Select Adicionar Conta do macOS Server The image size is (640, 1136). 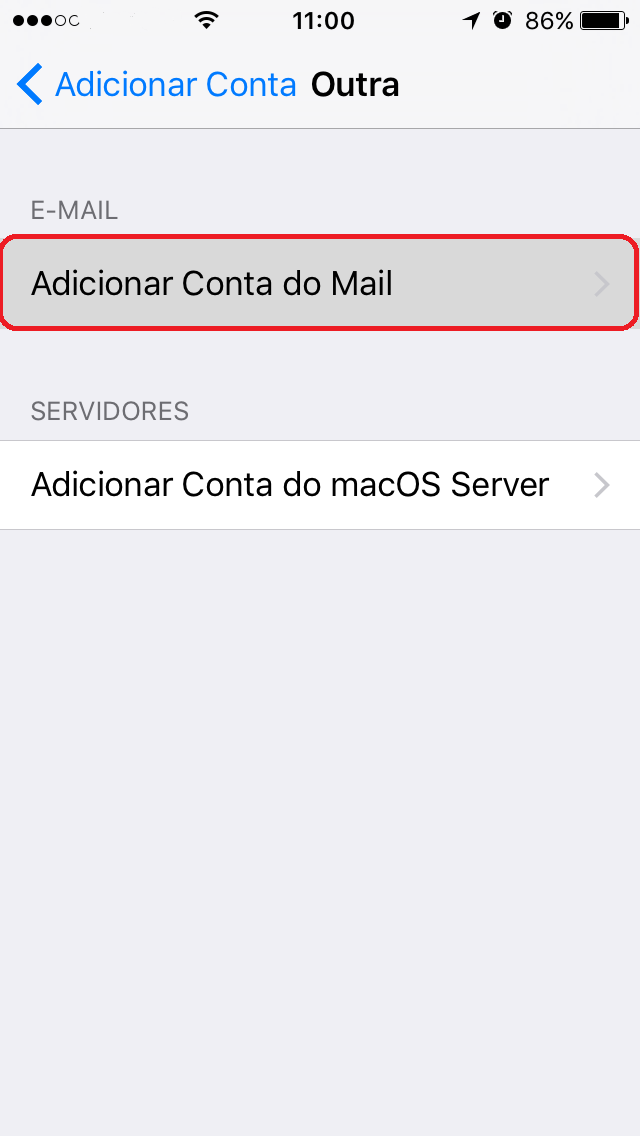click(320, 485)
